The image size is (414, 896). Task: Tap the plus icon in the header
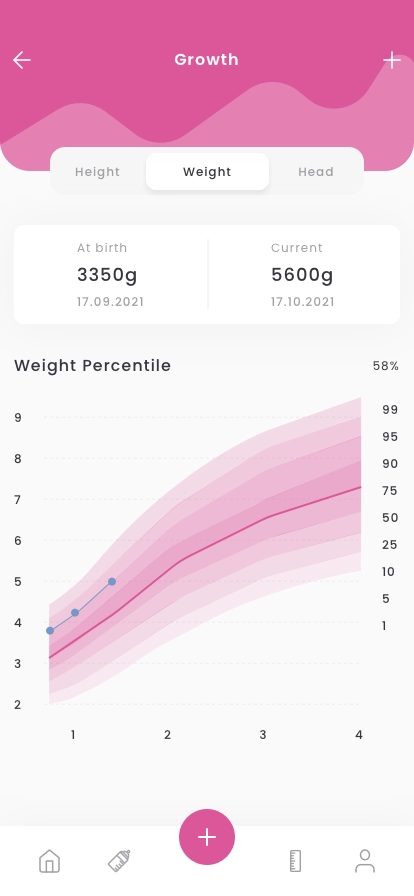pyautogui.click(x=392, y=60)
